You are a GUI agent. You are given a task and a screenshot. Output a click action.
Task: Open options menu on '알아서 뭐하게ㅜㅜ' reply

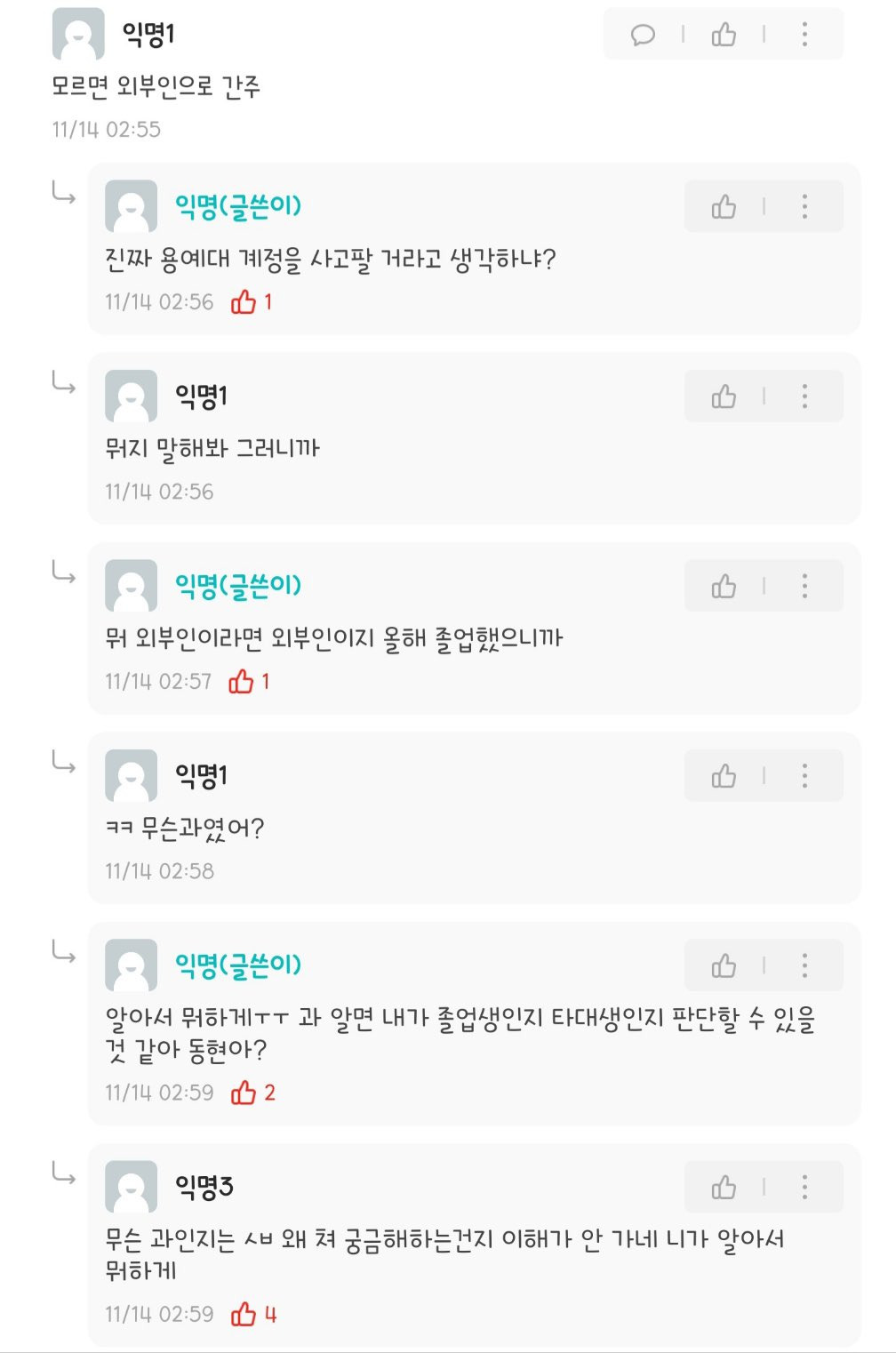point(804,965)
